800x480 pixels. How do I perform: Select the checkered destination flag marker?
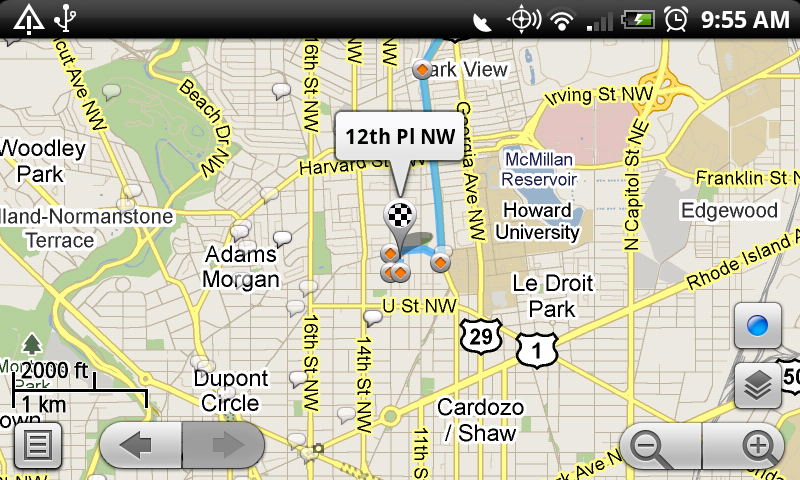pos(397,213)
